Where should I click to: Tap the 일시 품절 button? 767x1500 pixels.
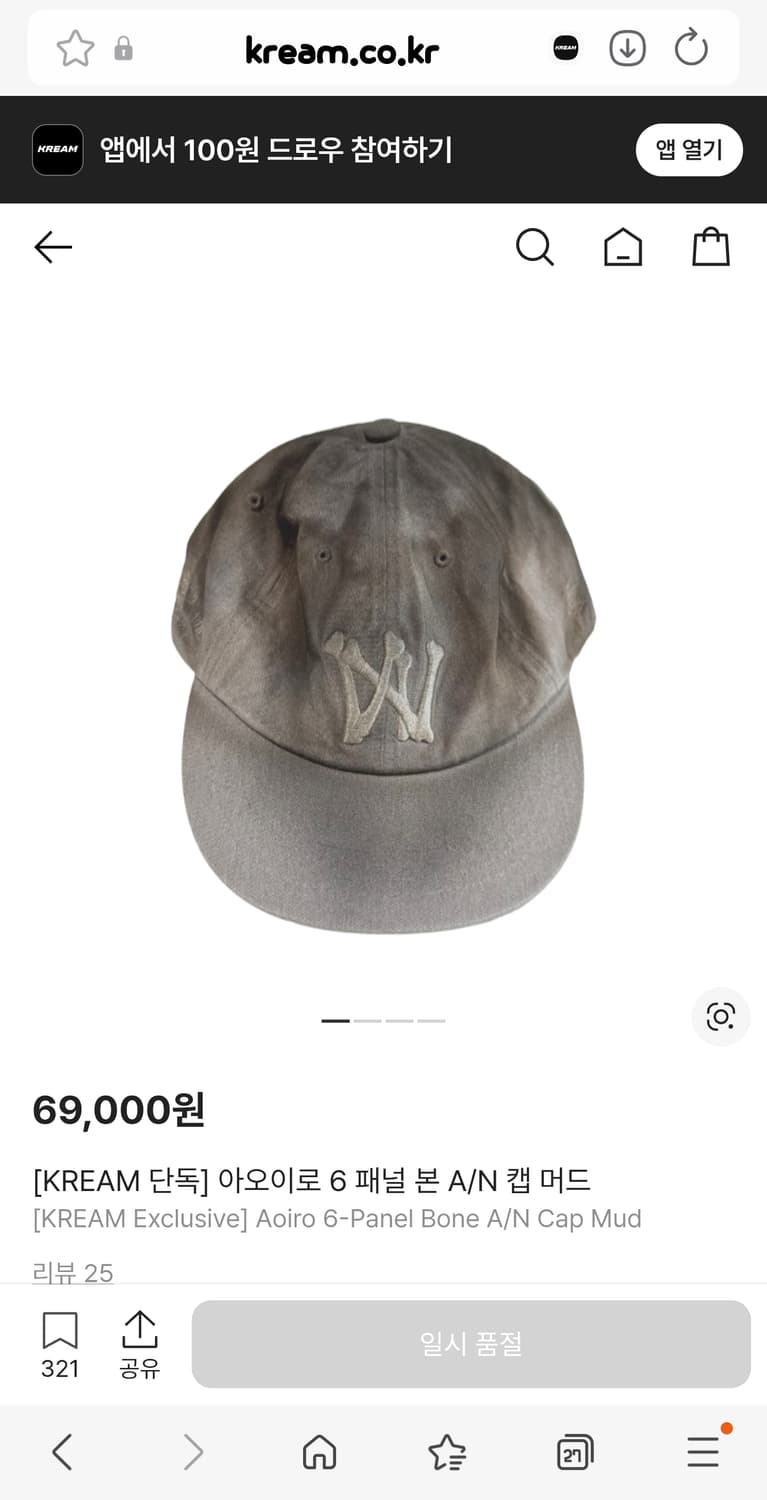pyautogui.click(x=471, y=1344)
